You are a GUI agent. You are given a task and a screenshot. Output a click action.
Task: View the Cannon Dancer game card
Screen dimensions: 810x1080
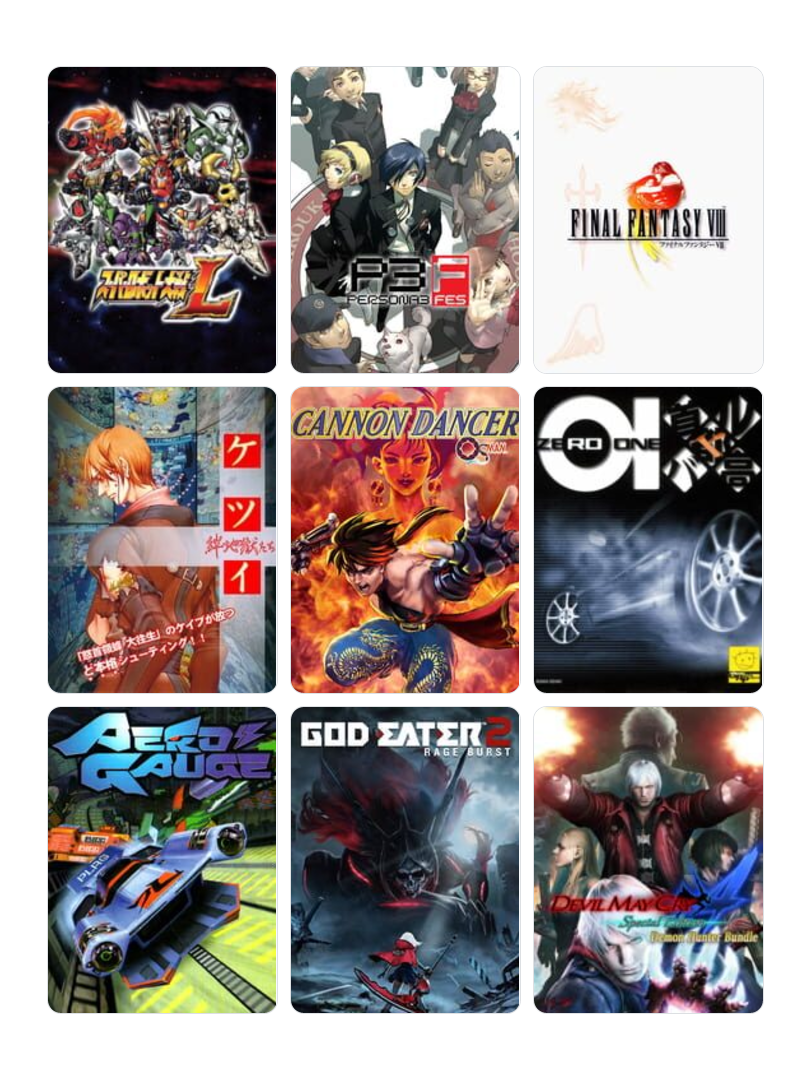(405, 539)
